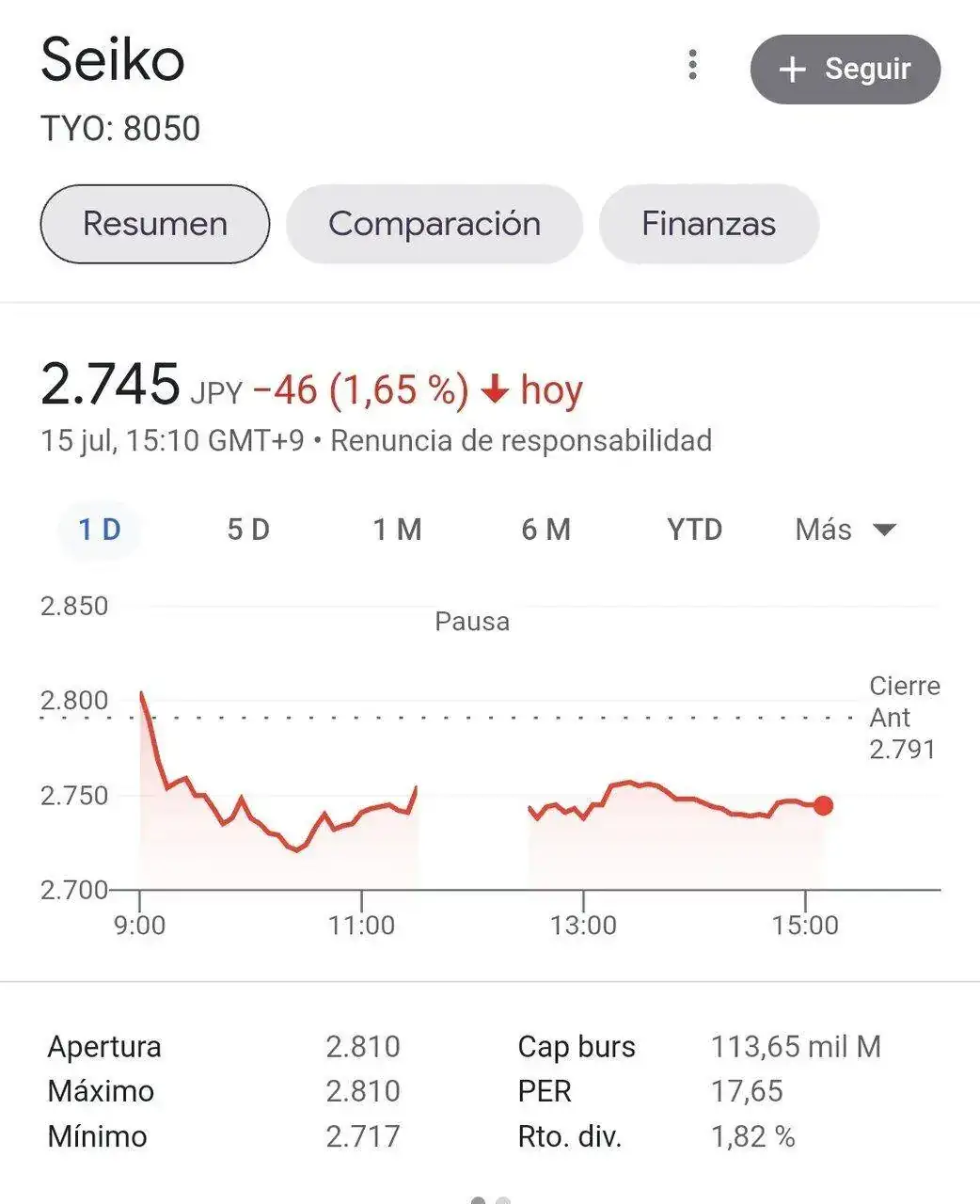The image size is (980, 1204).
Task: Show the 5 D chart range
Action: click(x=248, y=530)
